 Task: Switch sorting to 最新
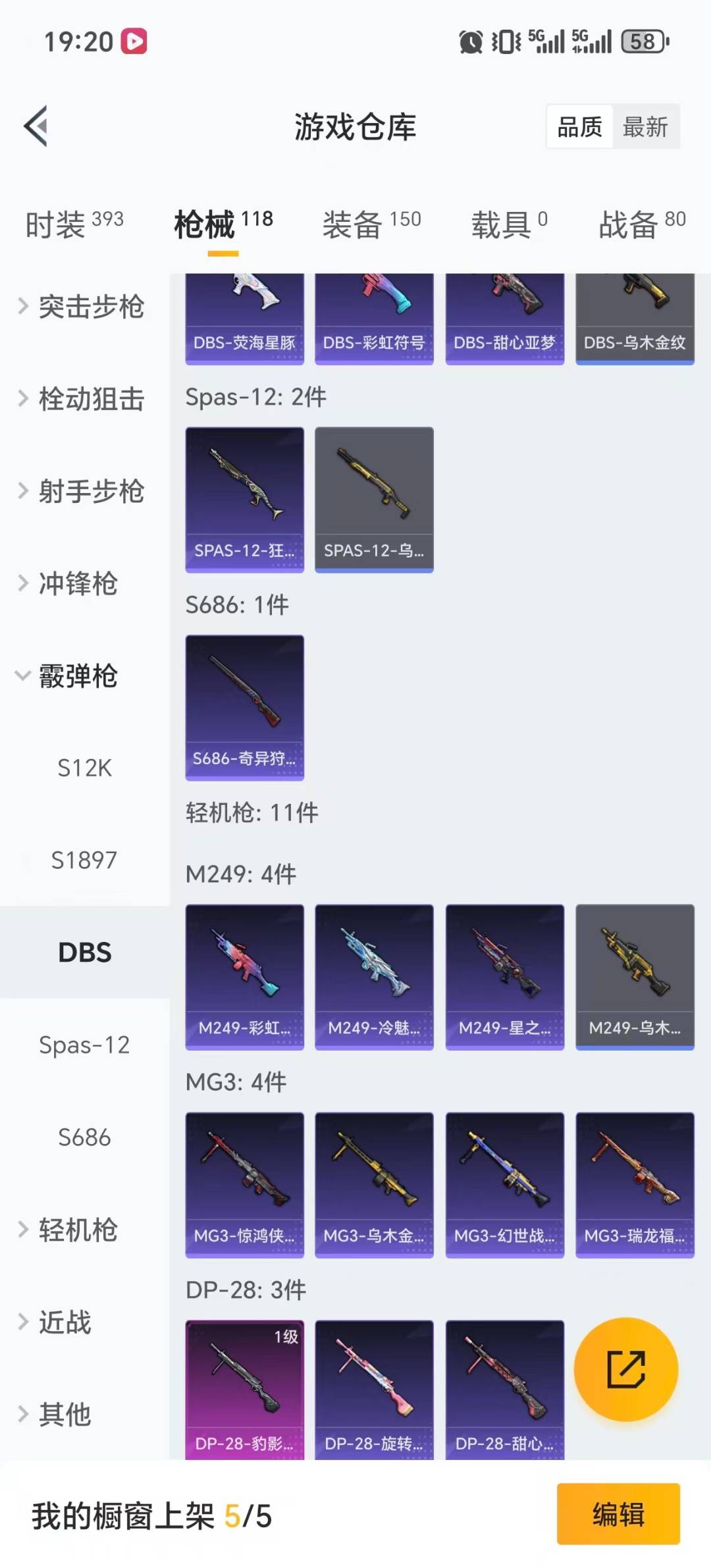click(x=646, y=126)
